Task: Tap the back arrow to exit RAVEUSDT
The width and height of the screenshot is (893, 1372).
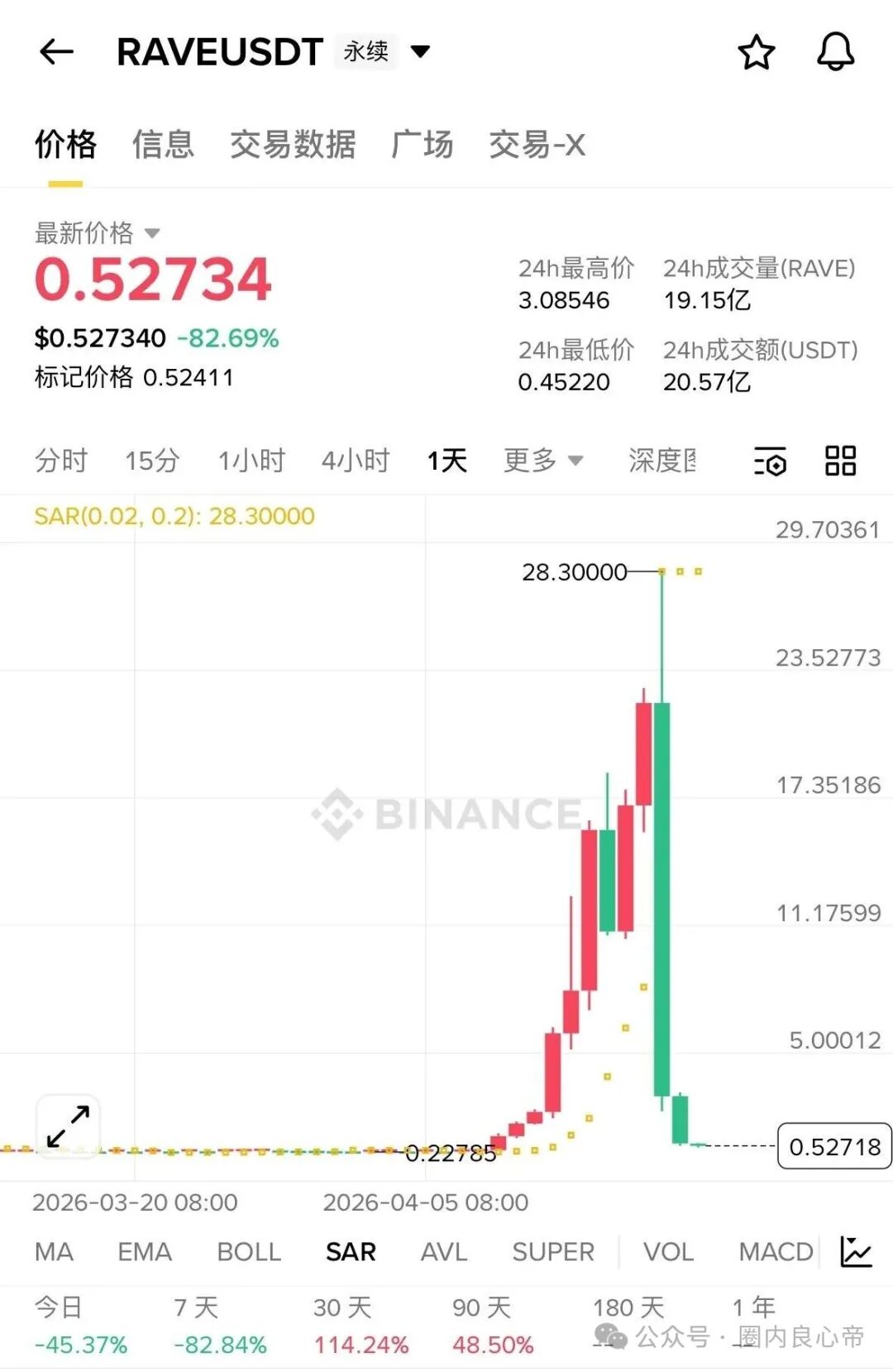Action: (x=55, y=52)
